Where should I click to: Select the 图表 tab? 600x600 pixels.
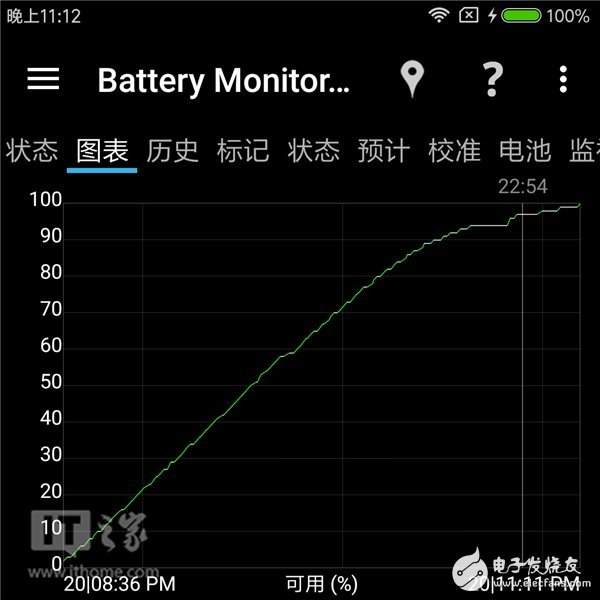[x=103, y=151]
